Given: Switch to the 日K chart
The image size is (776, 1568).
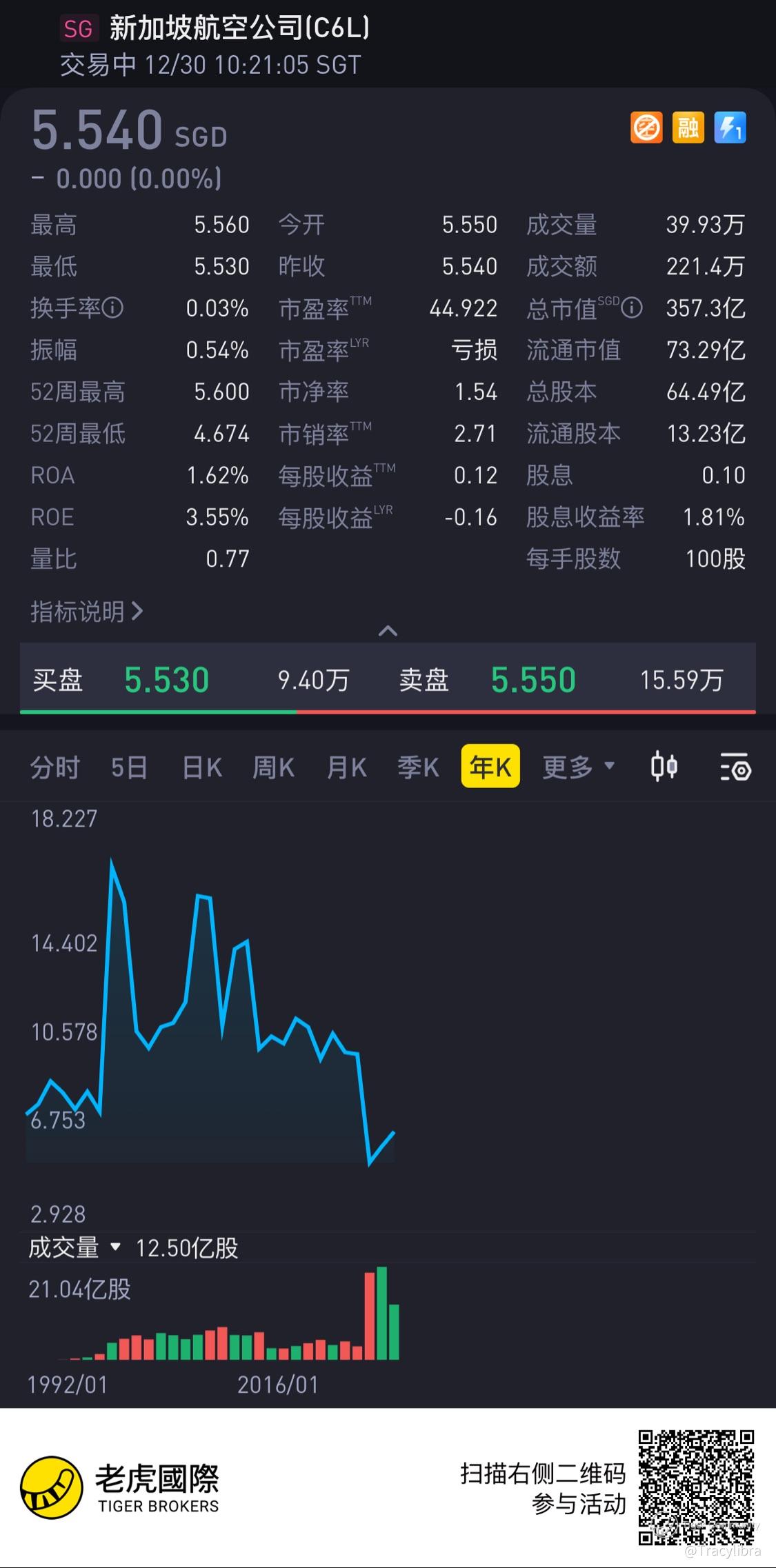Looking at the screenshot, I should (201, 767).
